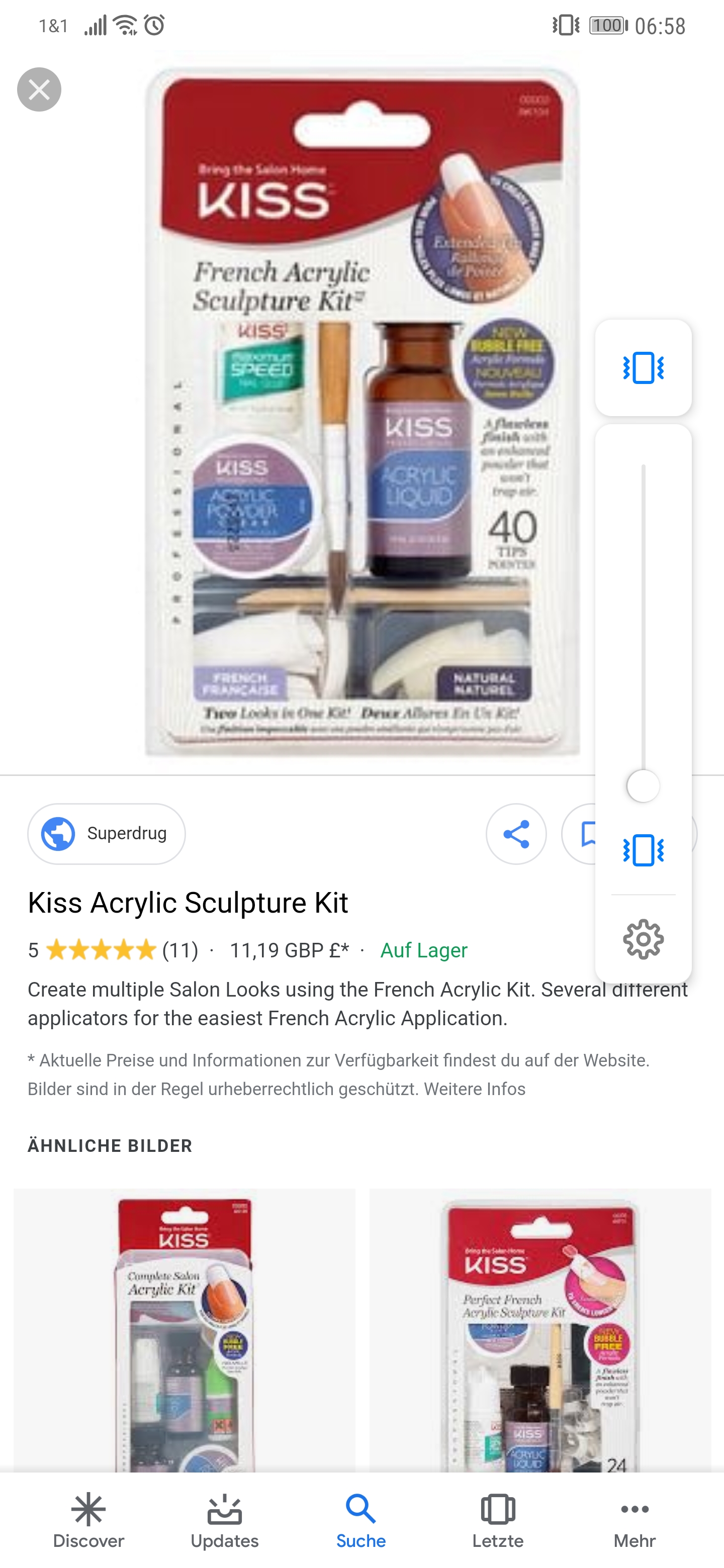Share this image result

coord(516,833)
